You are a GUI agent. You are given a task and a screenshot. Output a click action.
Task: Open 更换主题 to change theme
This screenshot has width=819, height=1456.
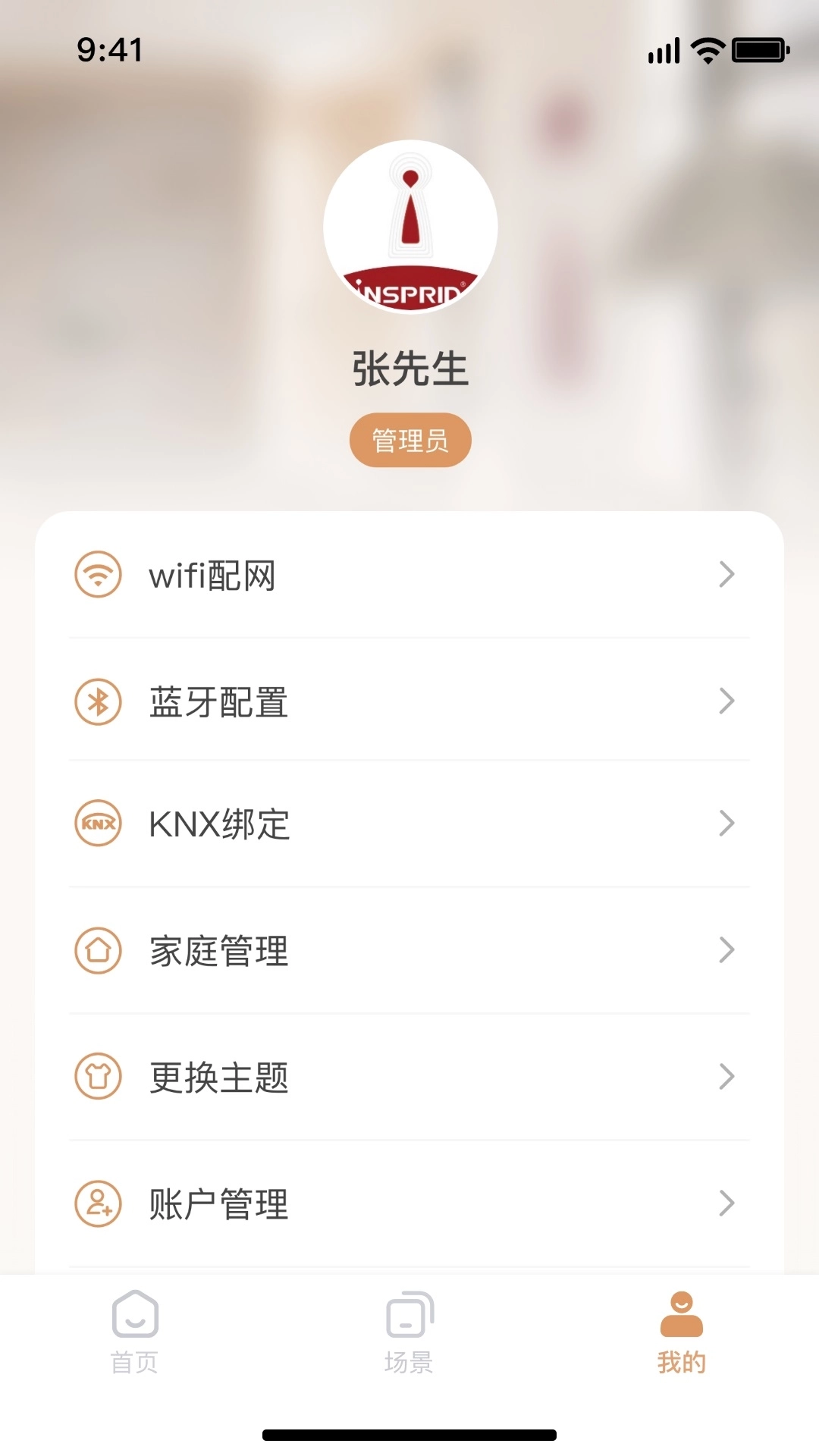point(409,1077)
